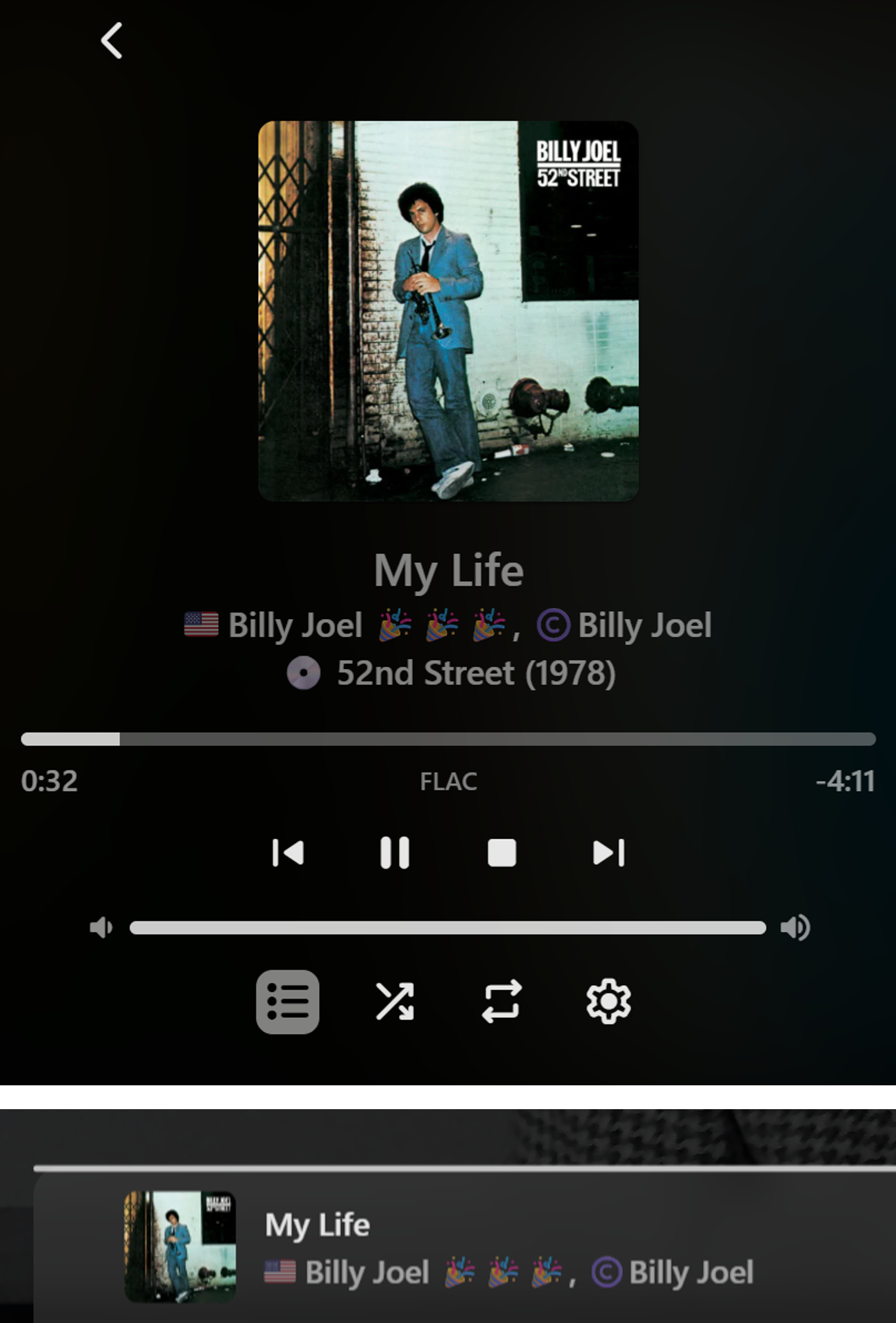The height and width of the screenshot is (1323, 896).
Task: Pause the song My Life
Action: pos(394,852)
